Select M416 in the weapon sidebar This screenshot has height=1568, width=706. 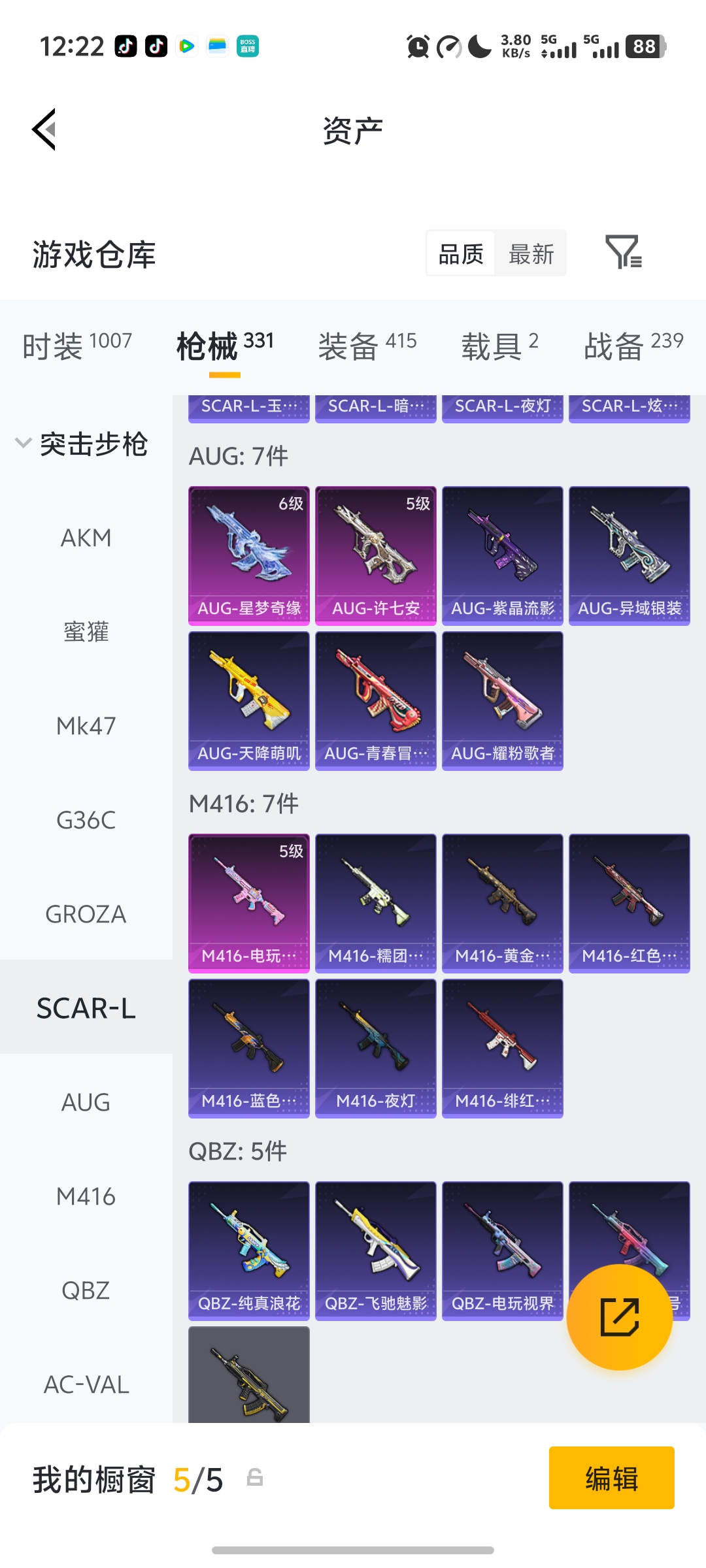pos(86,1196)
